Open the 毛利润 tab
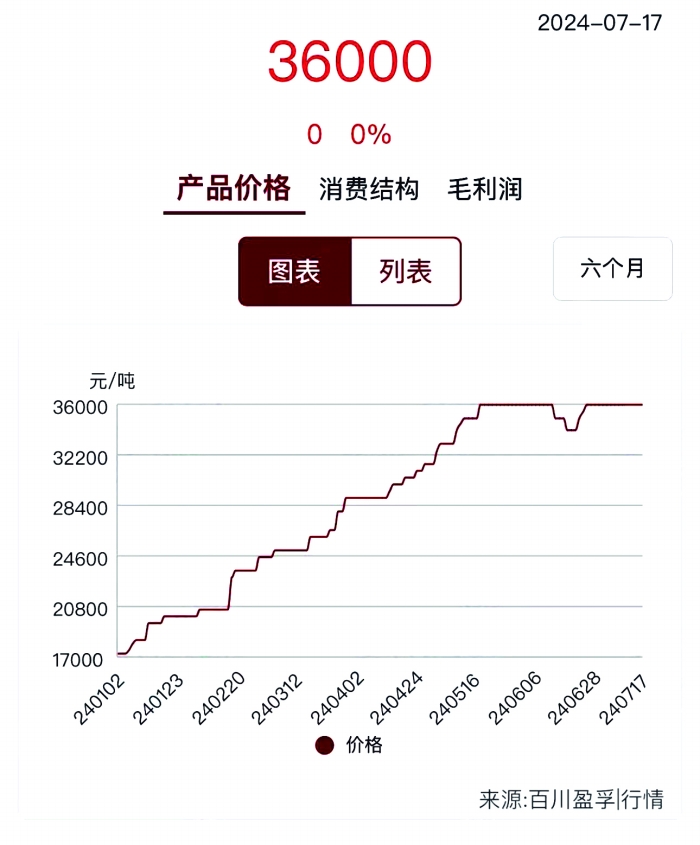700x845 pixels. coord(485,189)
